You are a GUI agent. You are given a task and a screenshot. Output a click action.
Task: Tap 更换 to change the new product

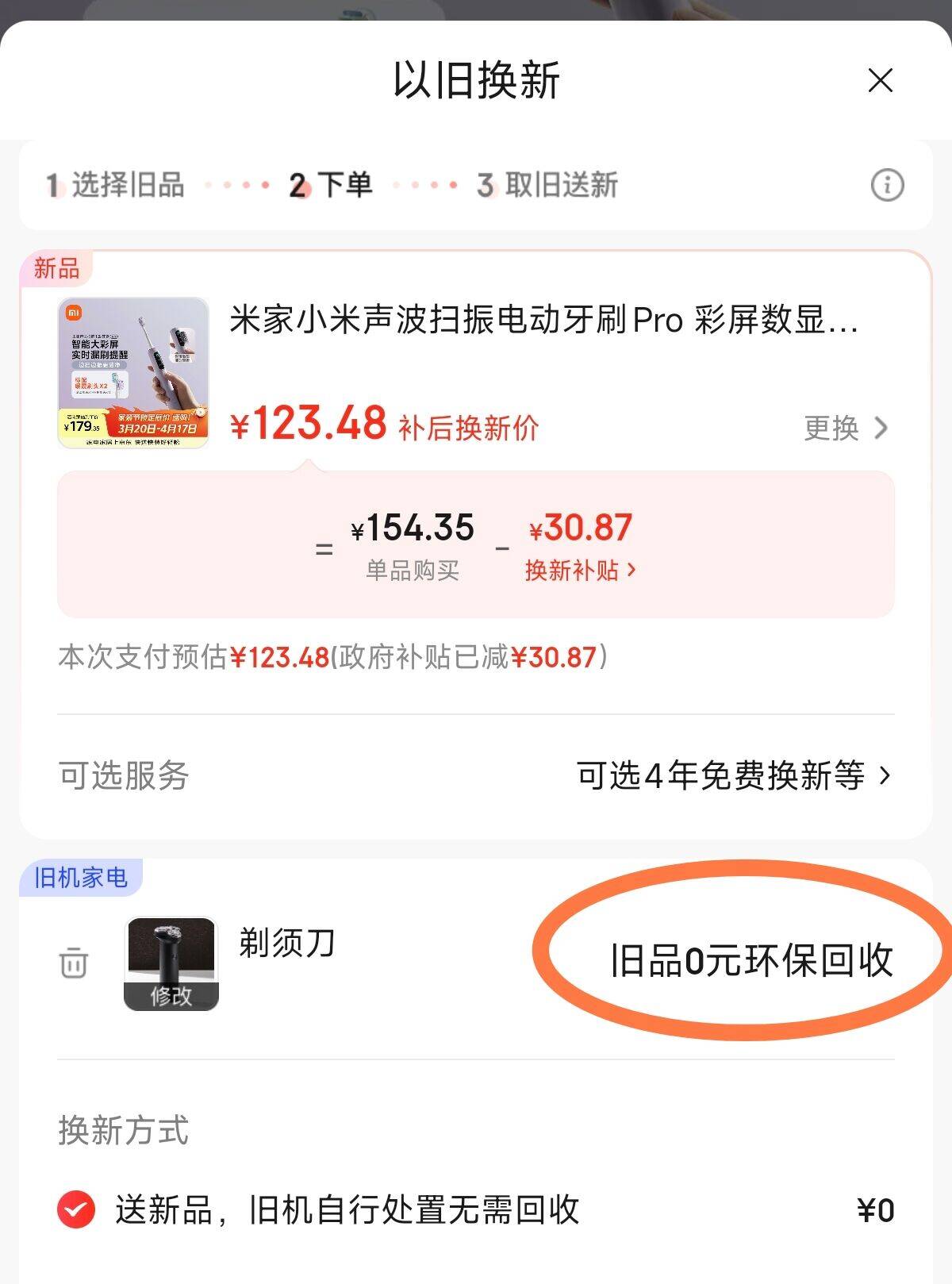pyautogui.click(x=845, y=429)
